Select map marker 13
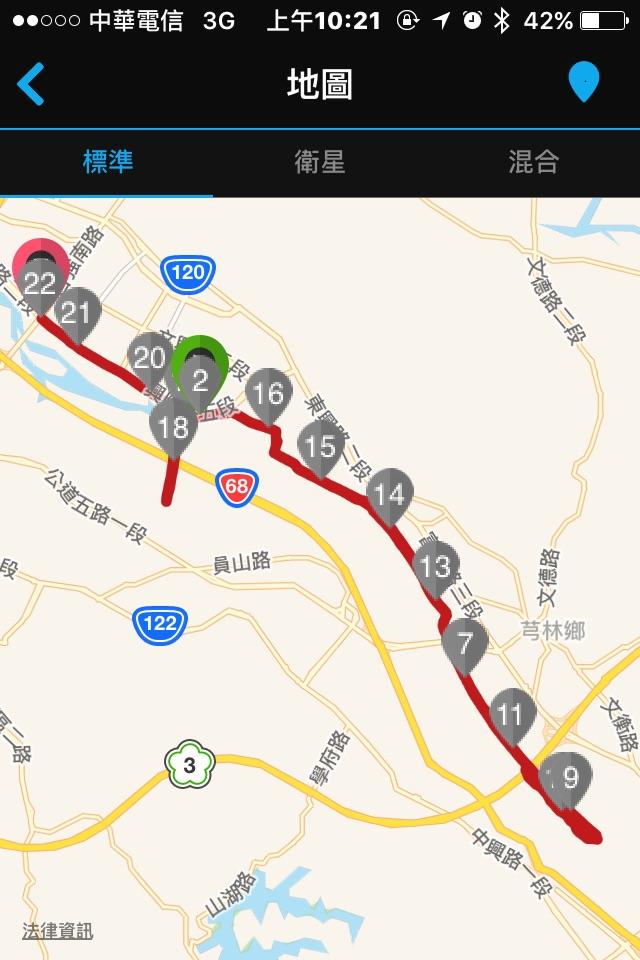 pyautogui.click(x=435, y=566)
